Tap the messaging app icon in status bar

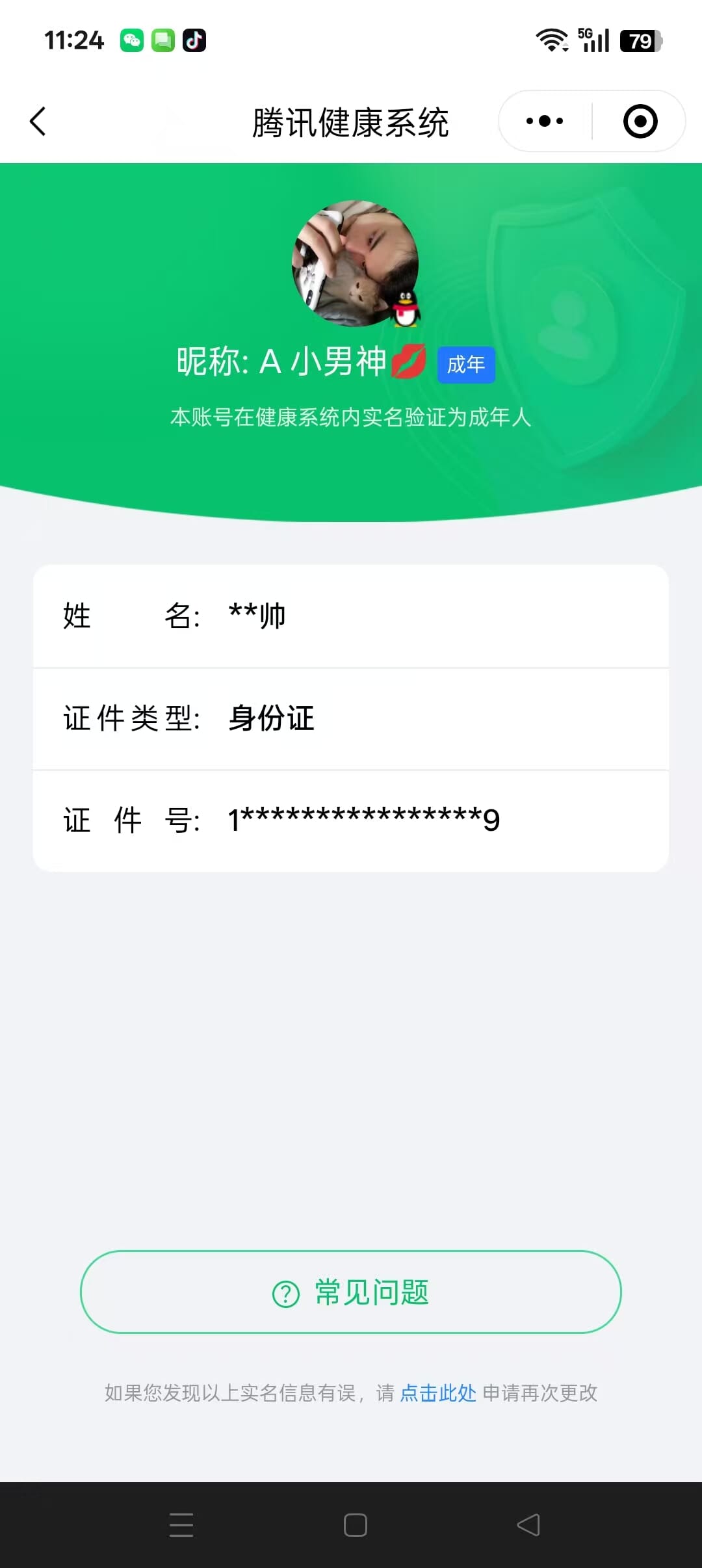[x=163, y=40]
